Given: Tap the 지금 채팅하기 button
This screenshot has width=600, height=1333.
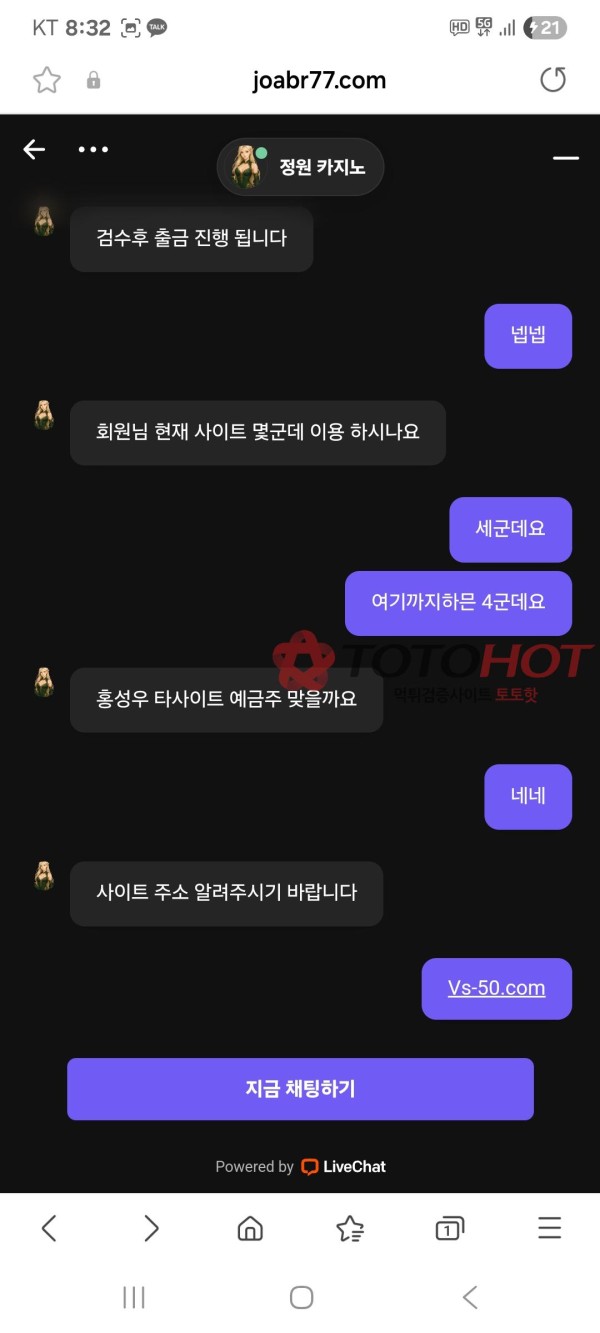Looking at the screenshot, I should [300, 1089].
